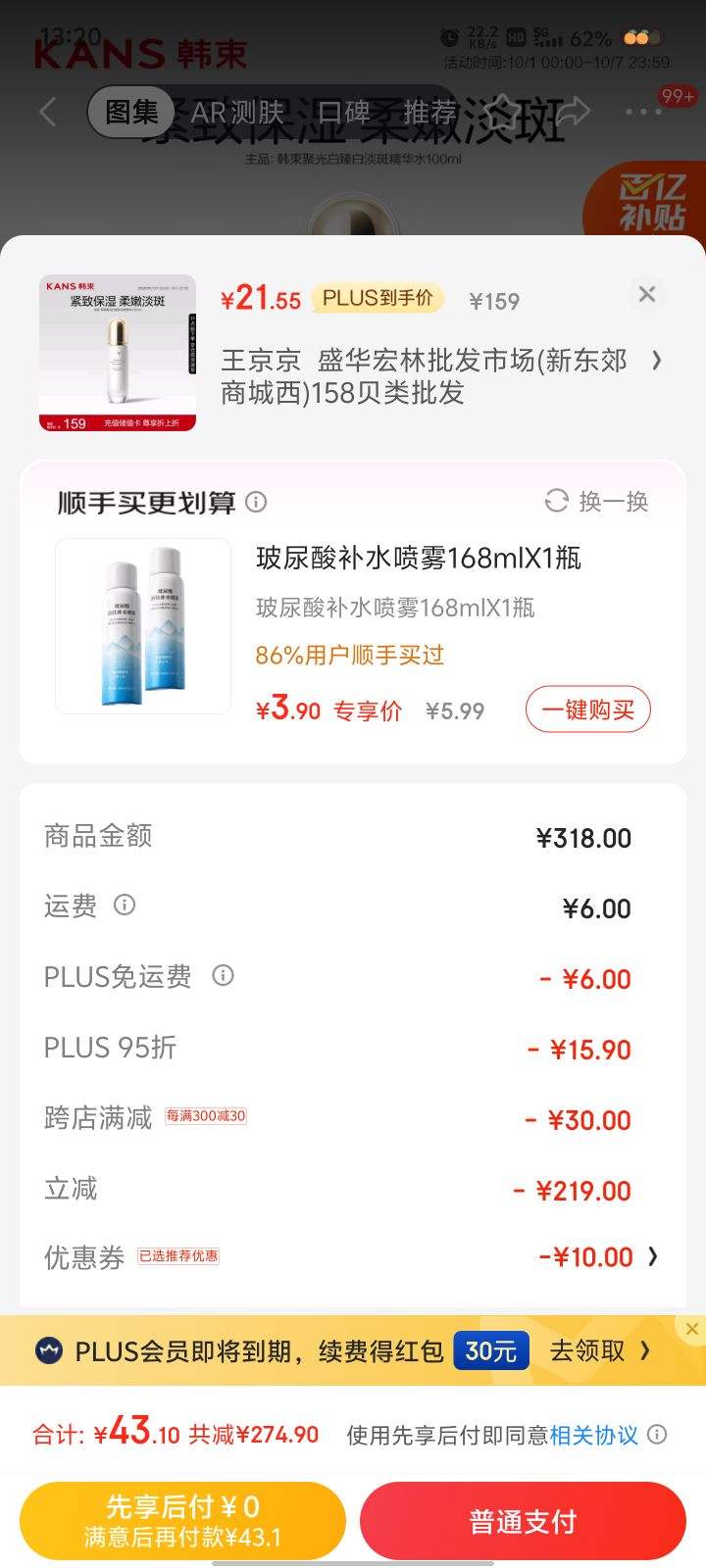706x1568 pixels.
Task: Open more options via the ellipsis icon
Action: tap(641, 112)
